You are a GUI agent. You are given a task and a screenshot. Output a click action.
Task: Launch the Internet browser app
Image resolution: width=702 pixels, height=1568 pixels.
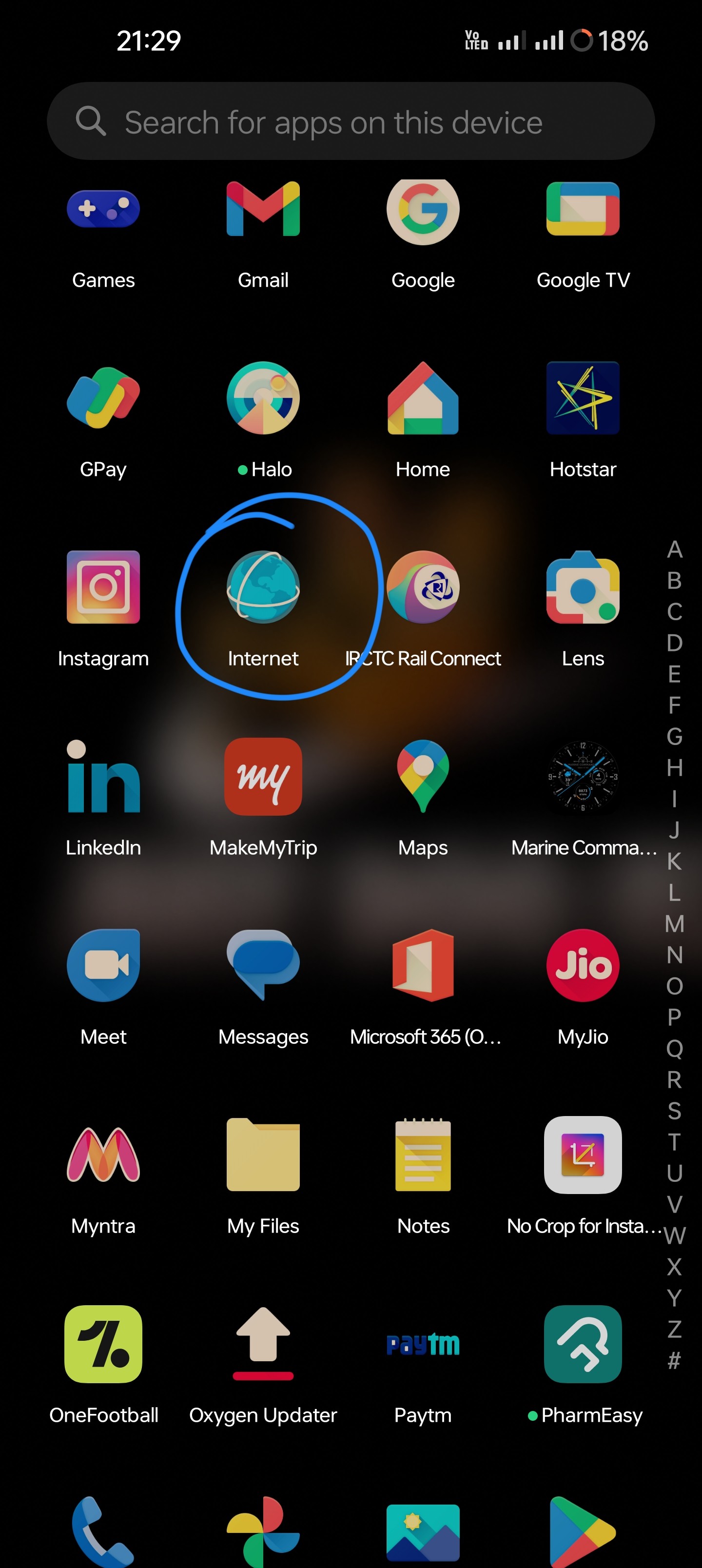point(263,588)
